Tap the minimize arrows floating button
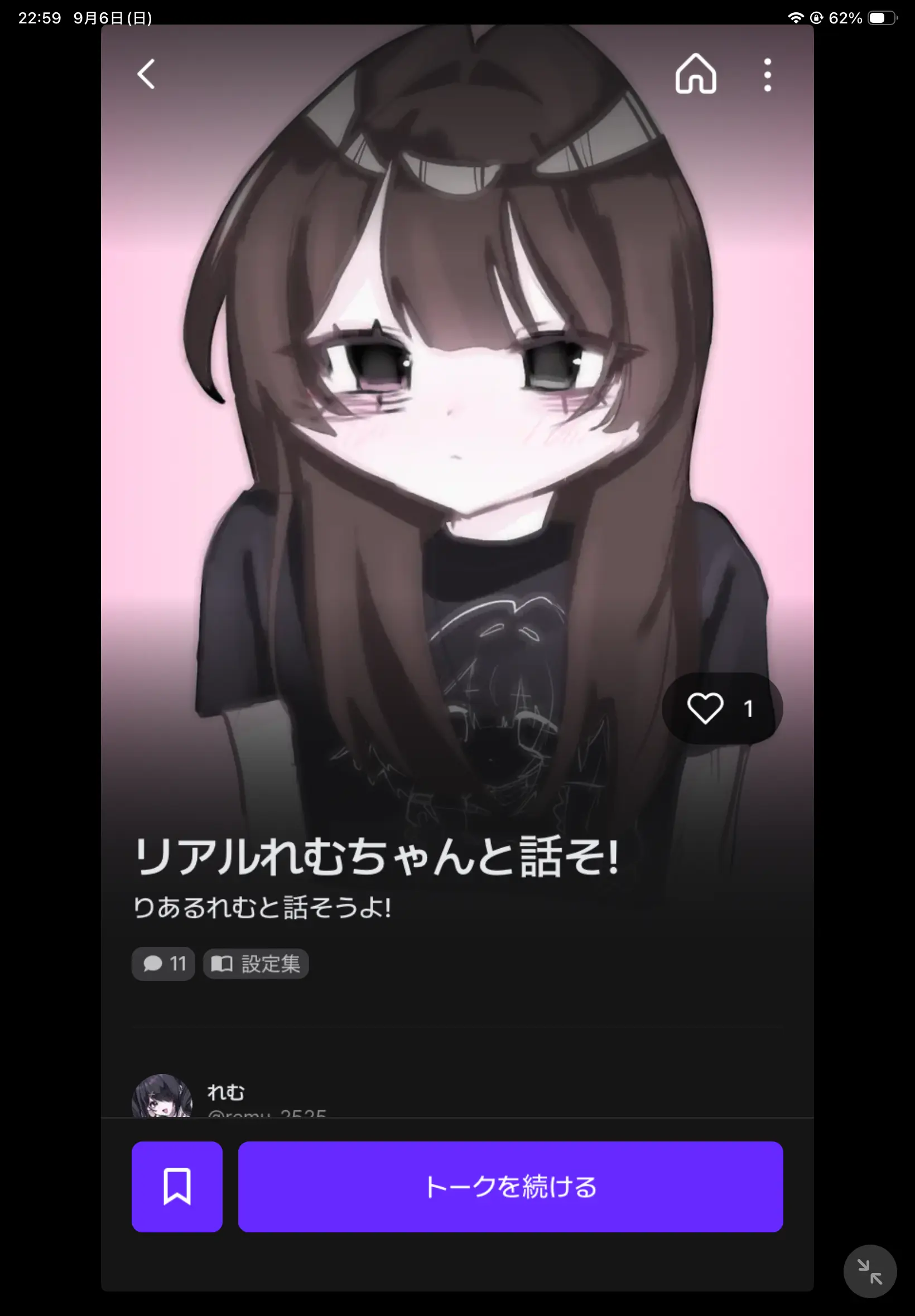This screenshot has width=915, height=1316. pyautogui.click(x=870, y=1271)
